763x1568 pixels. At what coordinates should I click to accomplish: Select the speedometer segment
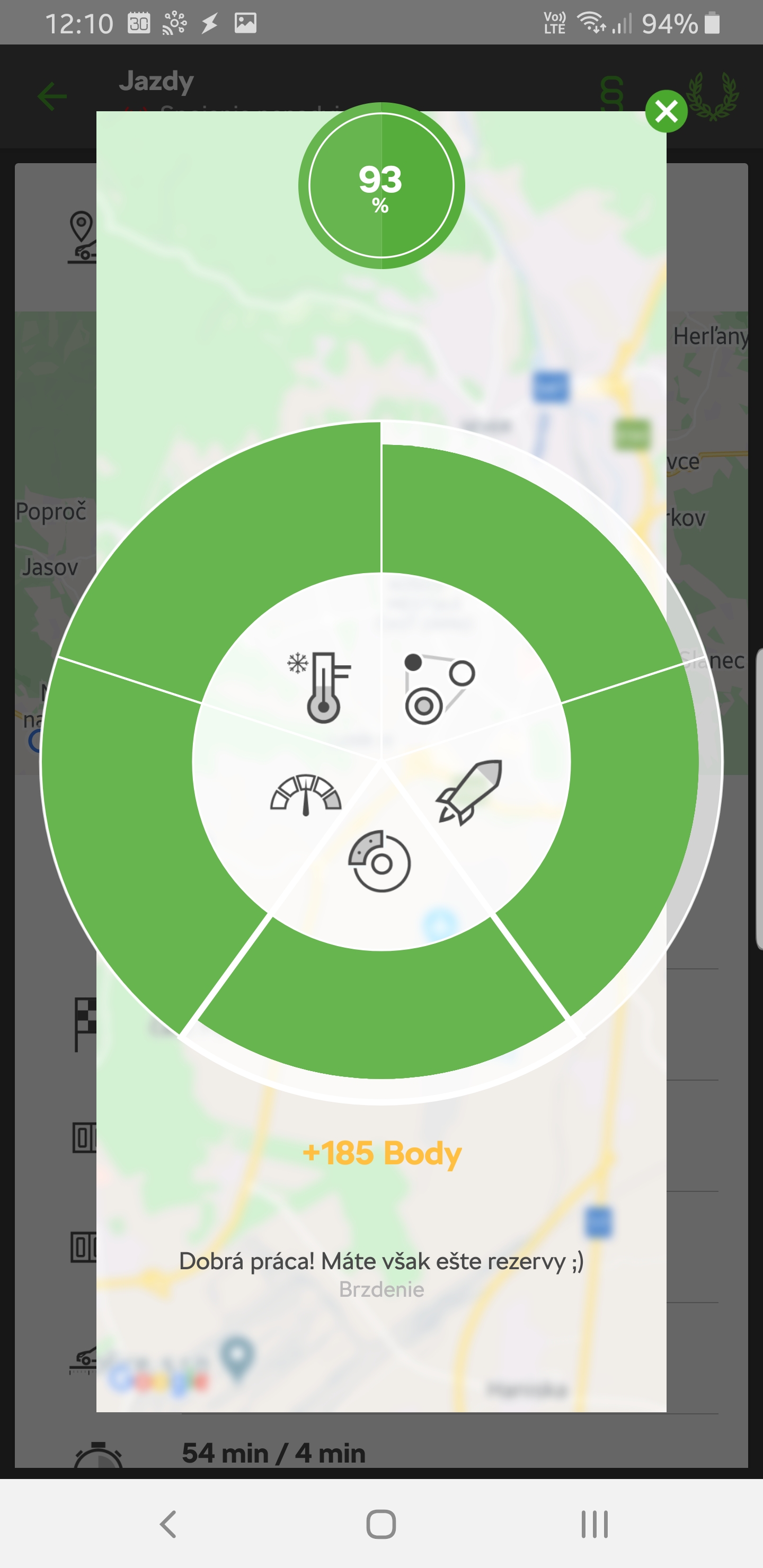coord(306,794)
